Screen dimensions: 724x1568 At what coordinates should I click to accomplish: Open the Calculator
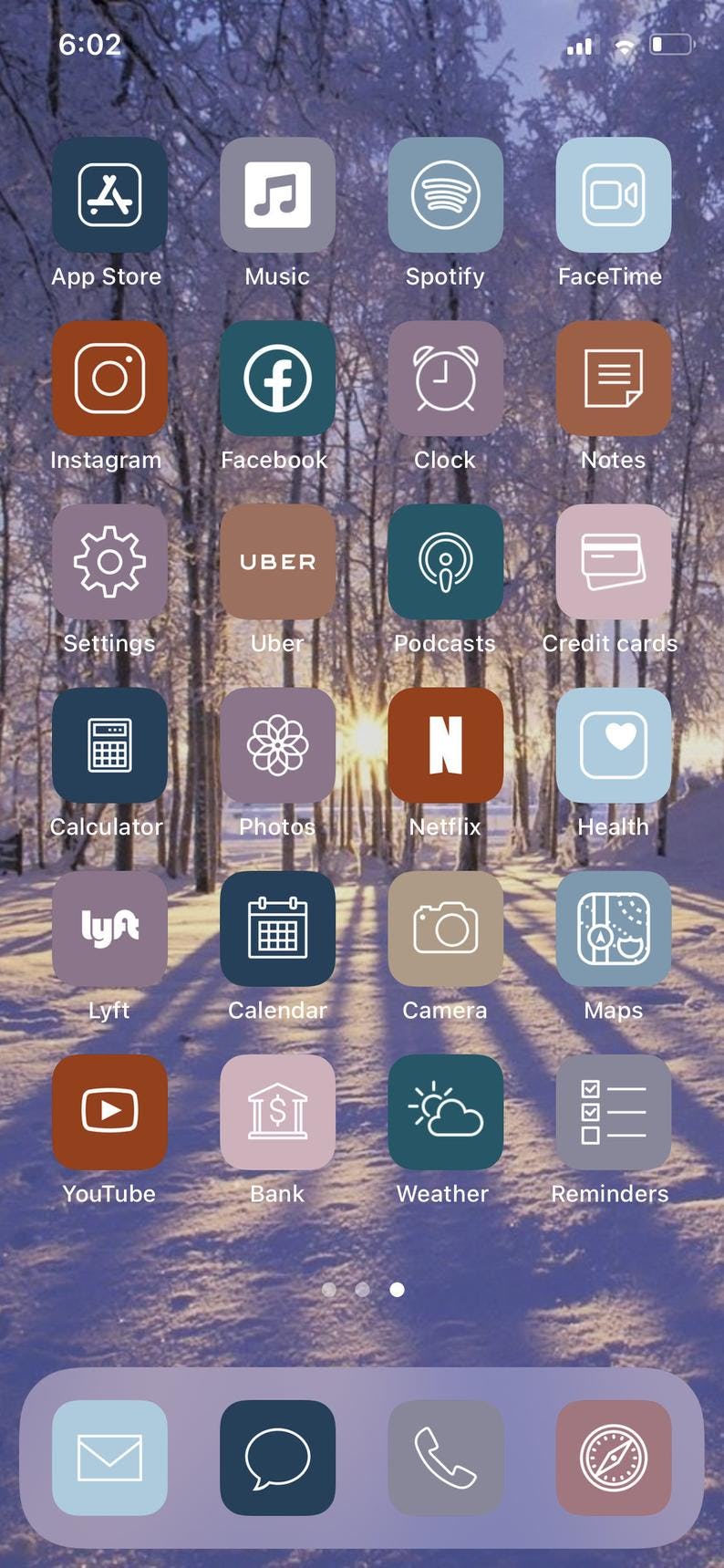109,745
